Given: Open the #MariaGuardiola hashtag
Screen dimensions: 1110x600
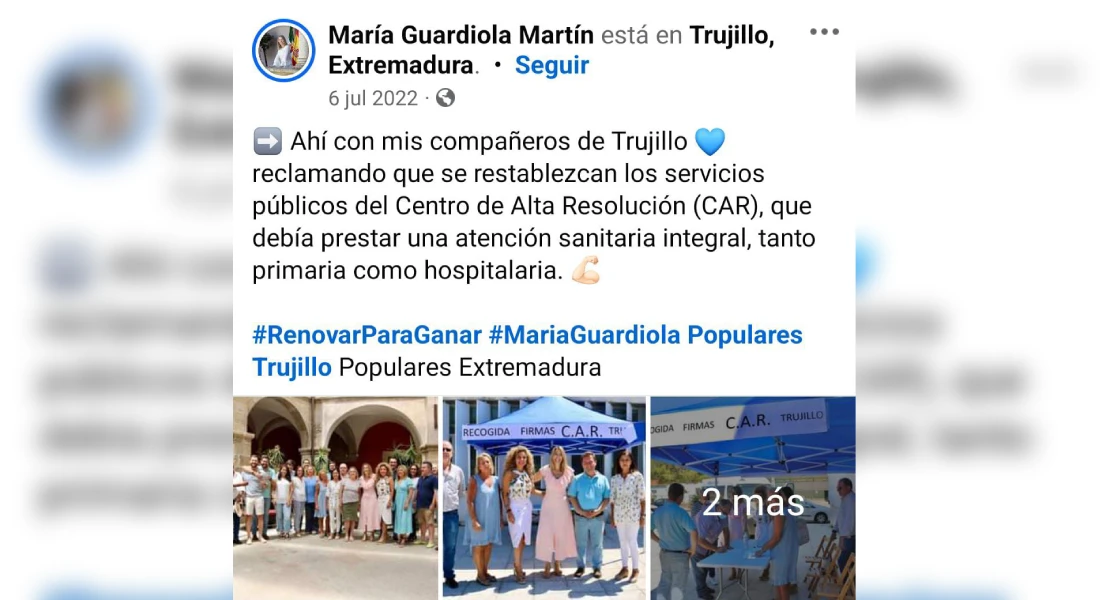Looking at the screenshot, I should [584, 335].
